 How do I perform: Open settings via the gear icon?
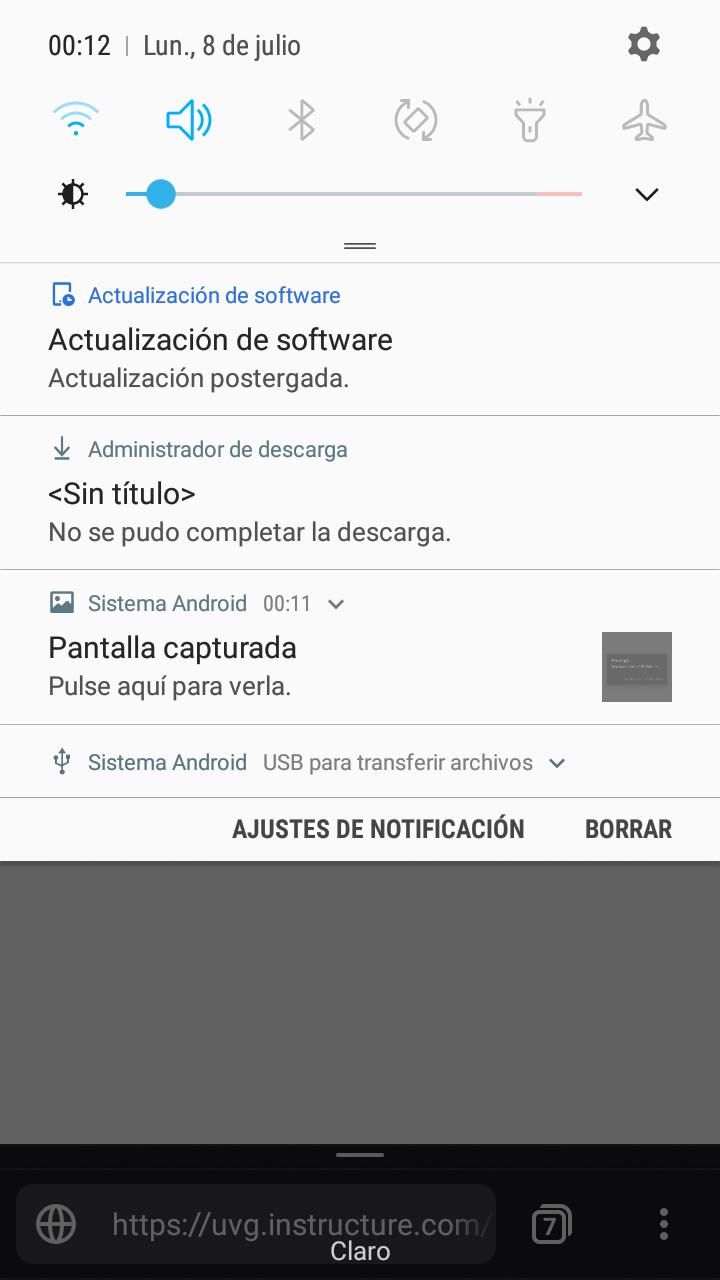643,45
